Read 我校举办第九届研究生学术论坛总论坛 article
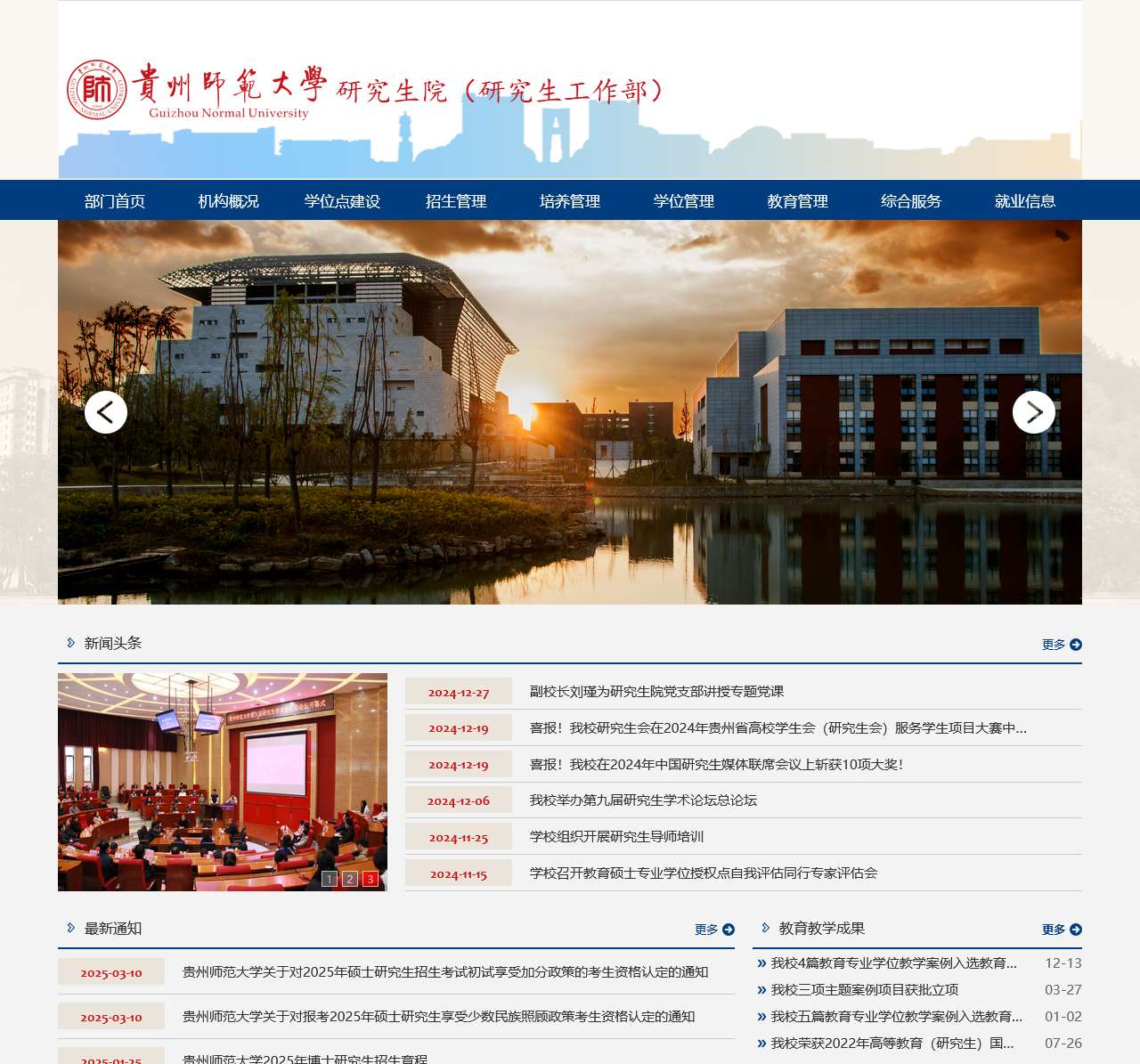The image size is (1140, 1064). point(643,800)
